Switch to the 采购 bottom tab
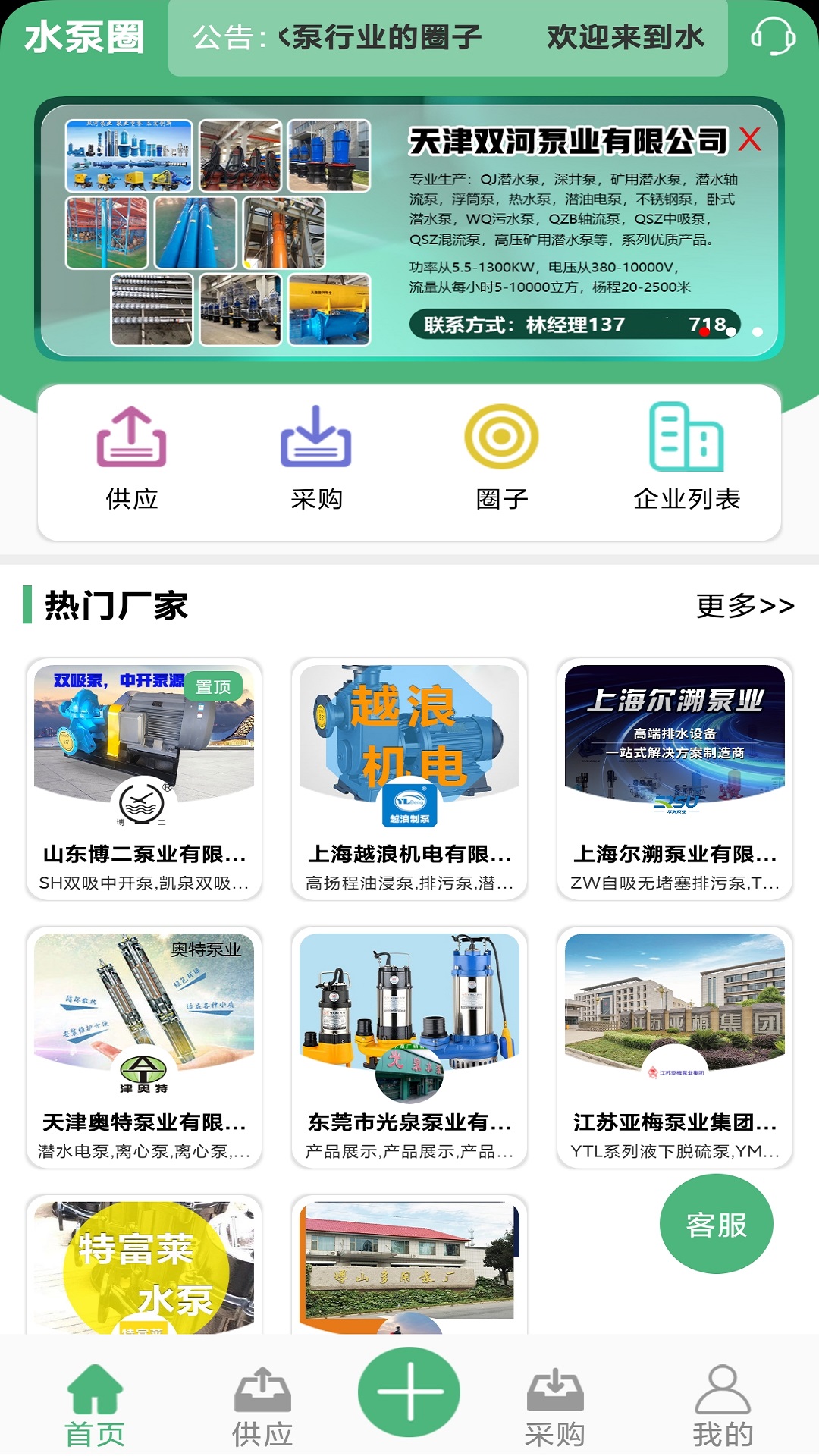Screen dimensions: 819x1456 pos(555,1405)
